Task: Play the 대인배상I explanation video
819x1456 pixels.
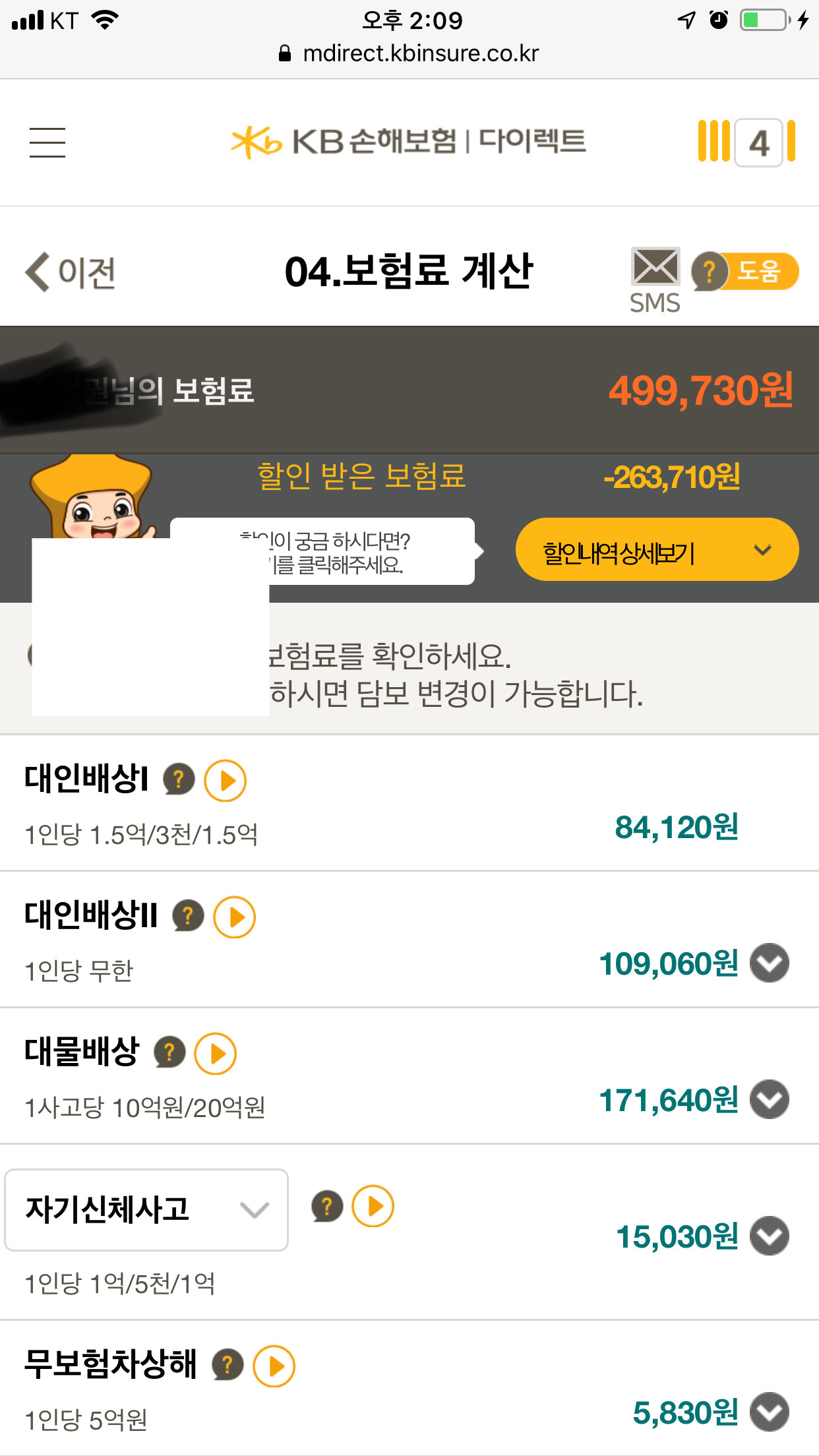Action: (x=225, y=781)
